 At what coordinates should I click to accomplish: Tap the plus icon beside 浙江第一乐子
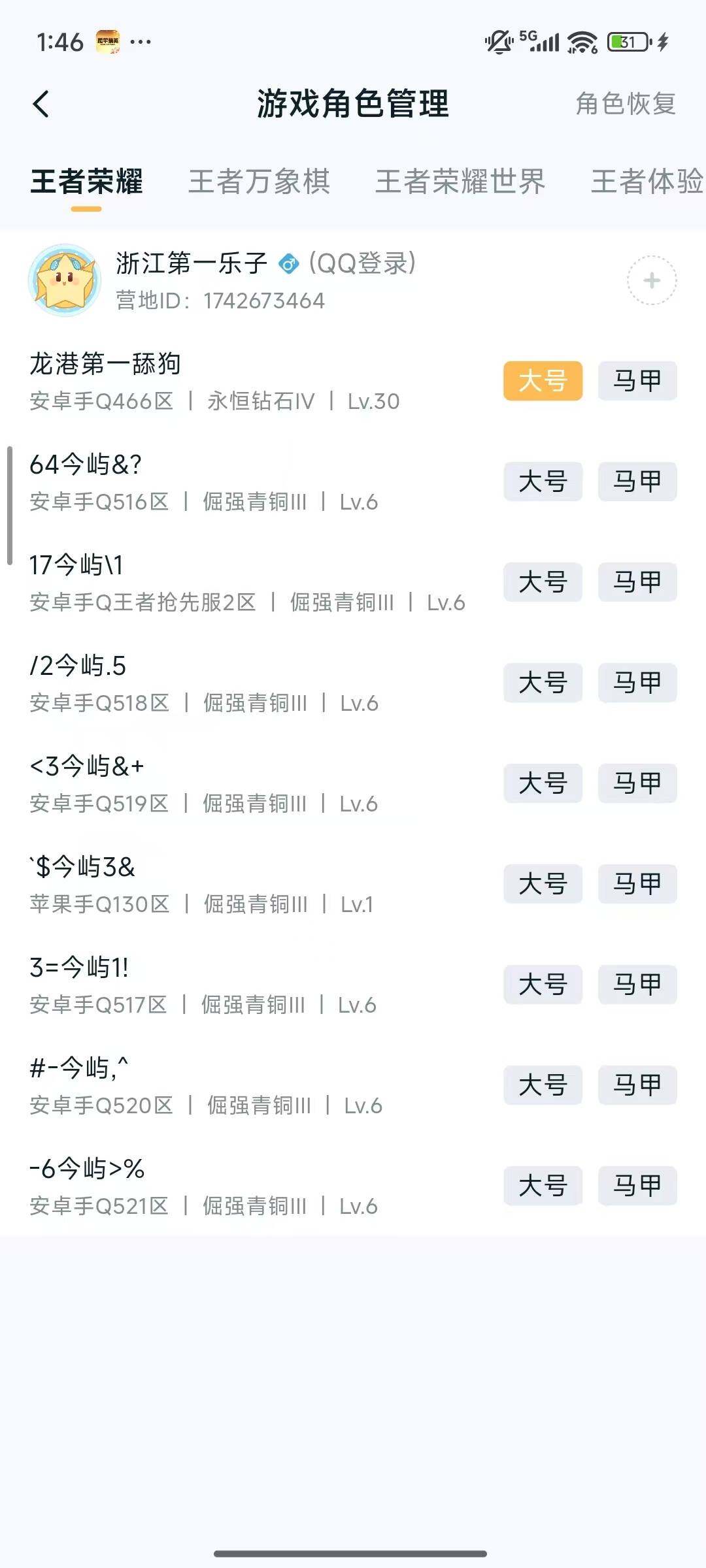(x=652, y=280)
